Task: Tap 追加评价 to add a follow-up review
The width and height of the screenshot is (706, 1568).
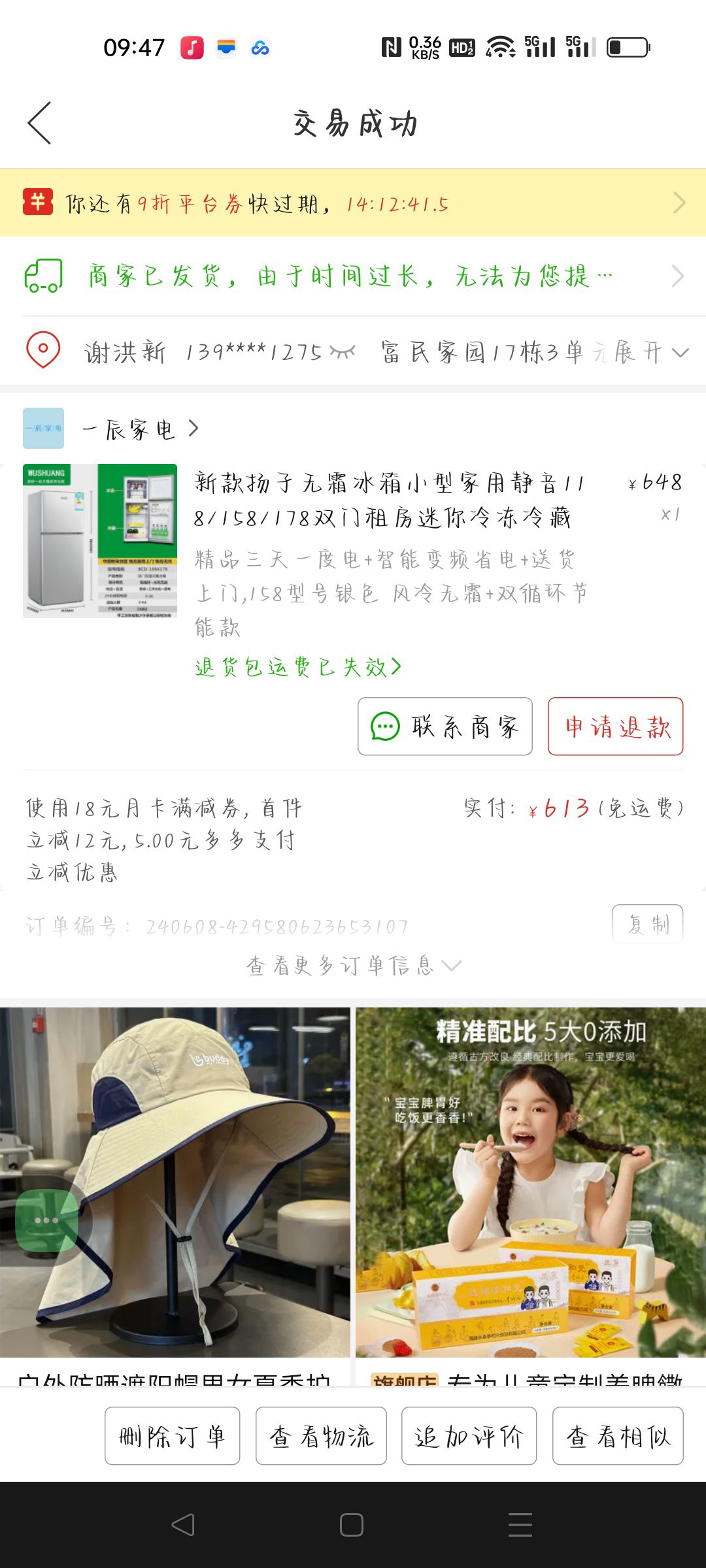Action: tap(469, 1436)
